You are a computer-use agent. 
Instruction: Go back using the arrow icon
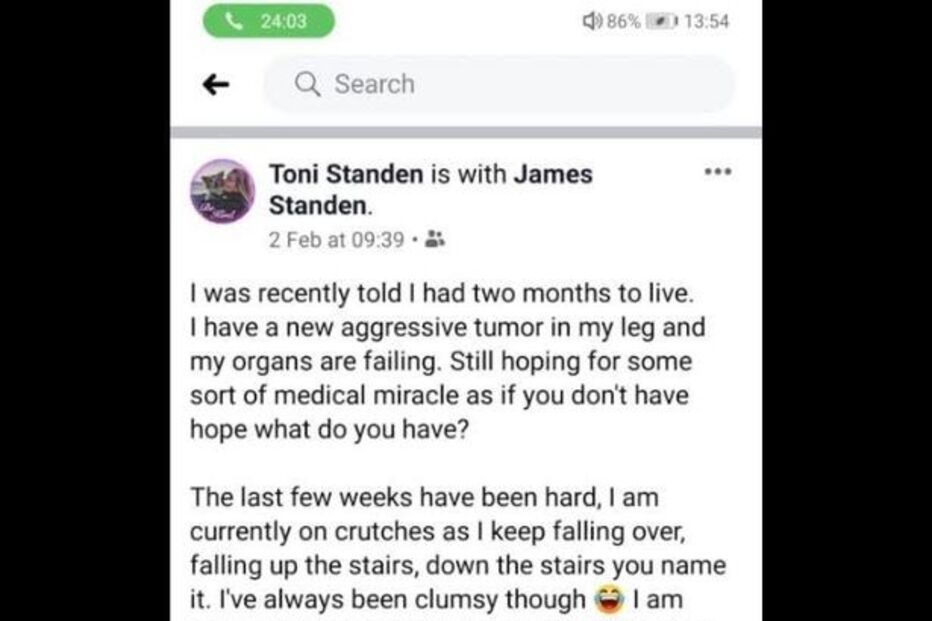(x=215, y=85)
